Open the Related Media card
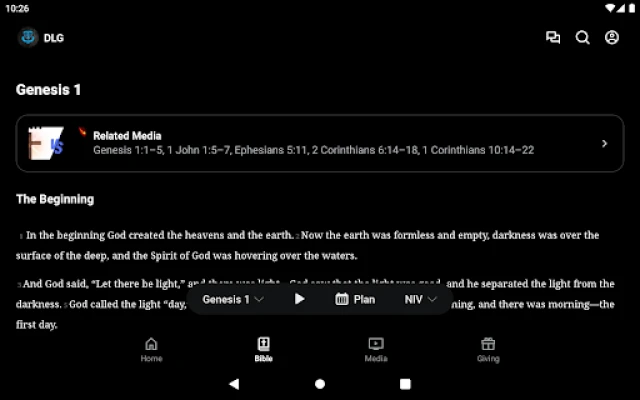640x400 pixels. (x=319, y=143)
